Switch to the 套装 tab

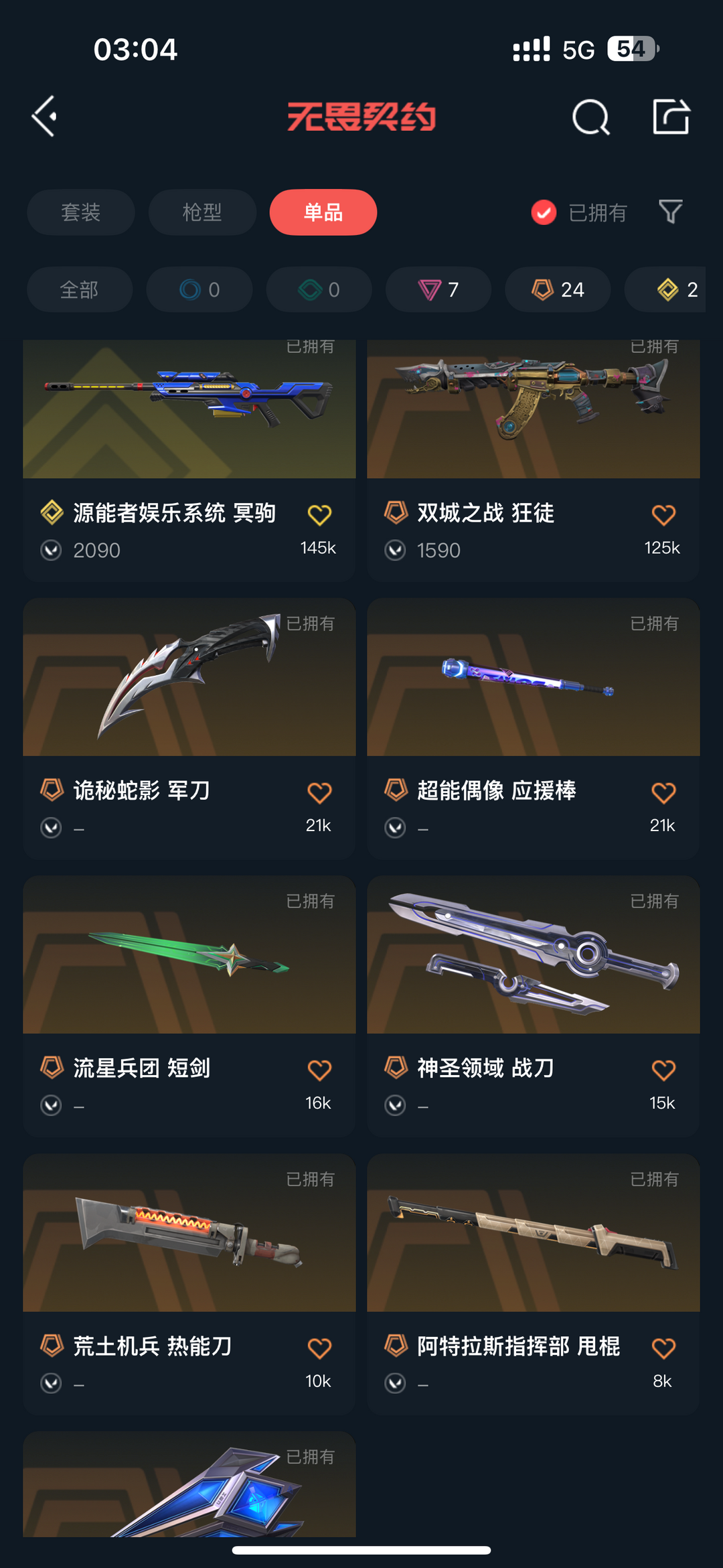click(x=80, y=212)
